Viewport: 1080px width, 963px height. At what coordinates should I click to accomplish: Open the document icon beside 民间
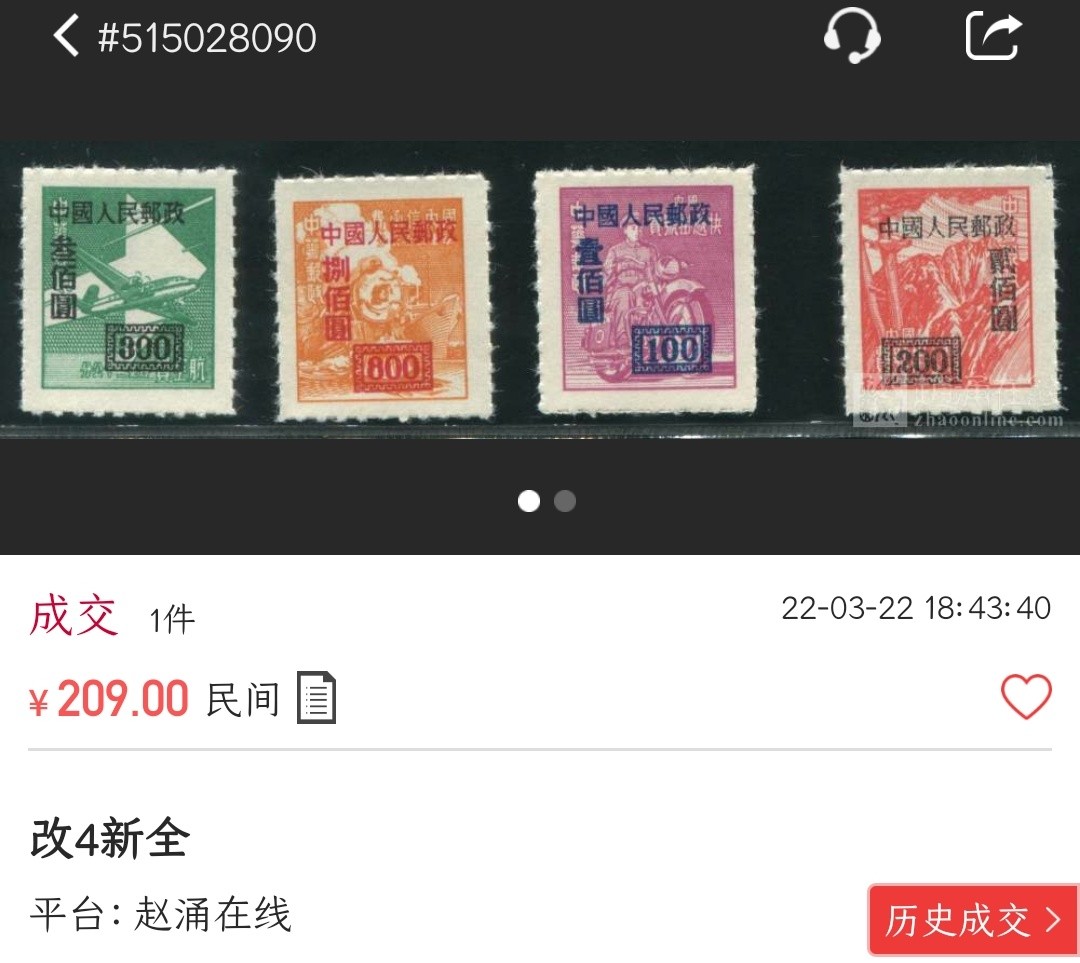(317, 698)
